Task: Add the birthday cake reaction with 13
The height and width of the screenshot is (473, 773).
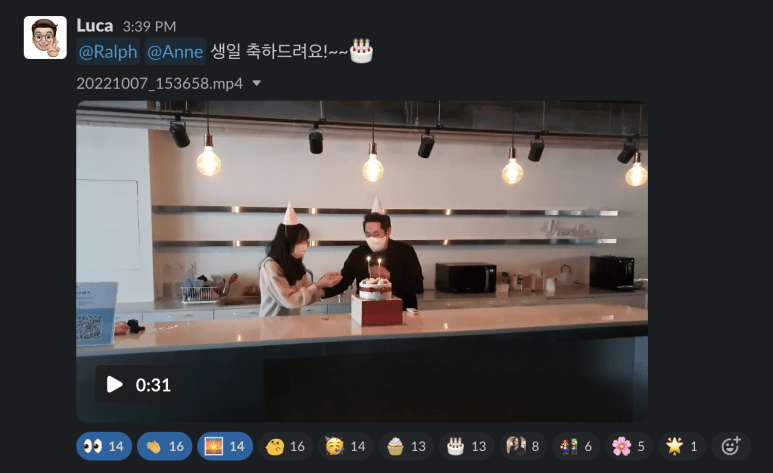Action: [x=467, y=446]
